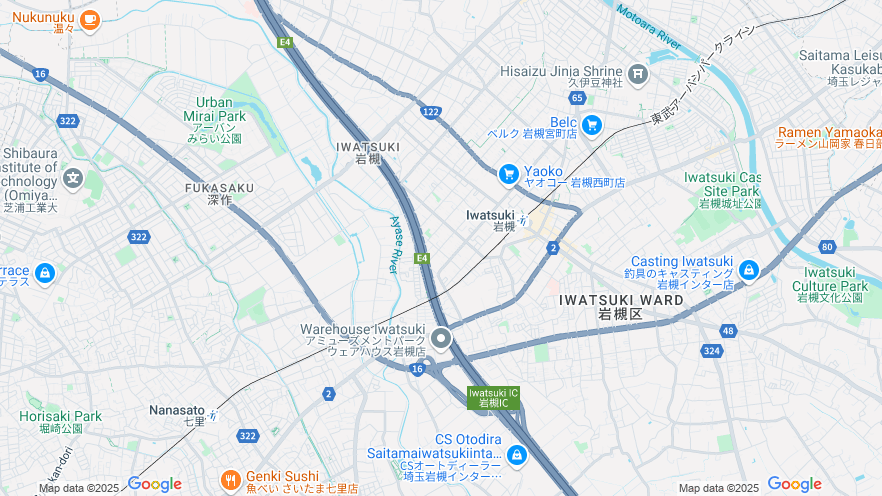This screenshot has height=496, width=882.
Task: Open the Casting Iwatsuki store pin
Action: pyautogui.click(x=748, y=269)
